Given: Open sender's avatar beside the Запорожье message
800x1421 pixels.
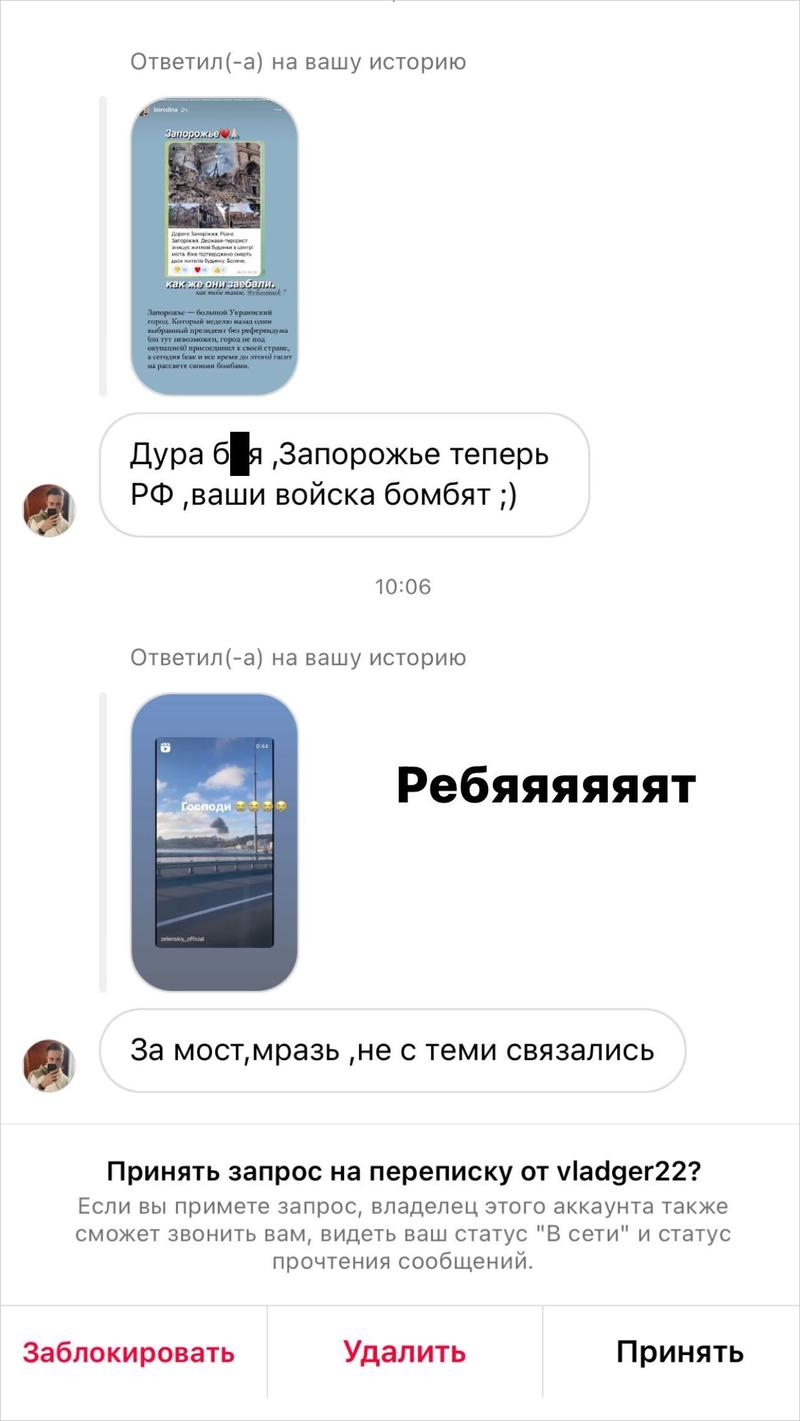Looking at the screenshot, I should click(x=49, y=510).
